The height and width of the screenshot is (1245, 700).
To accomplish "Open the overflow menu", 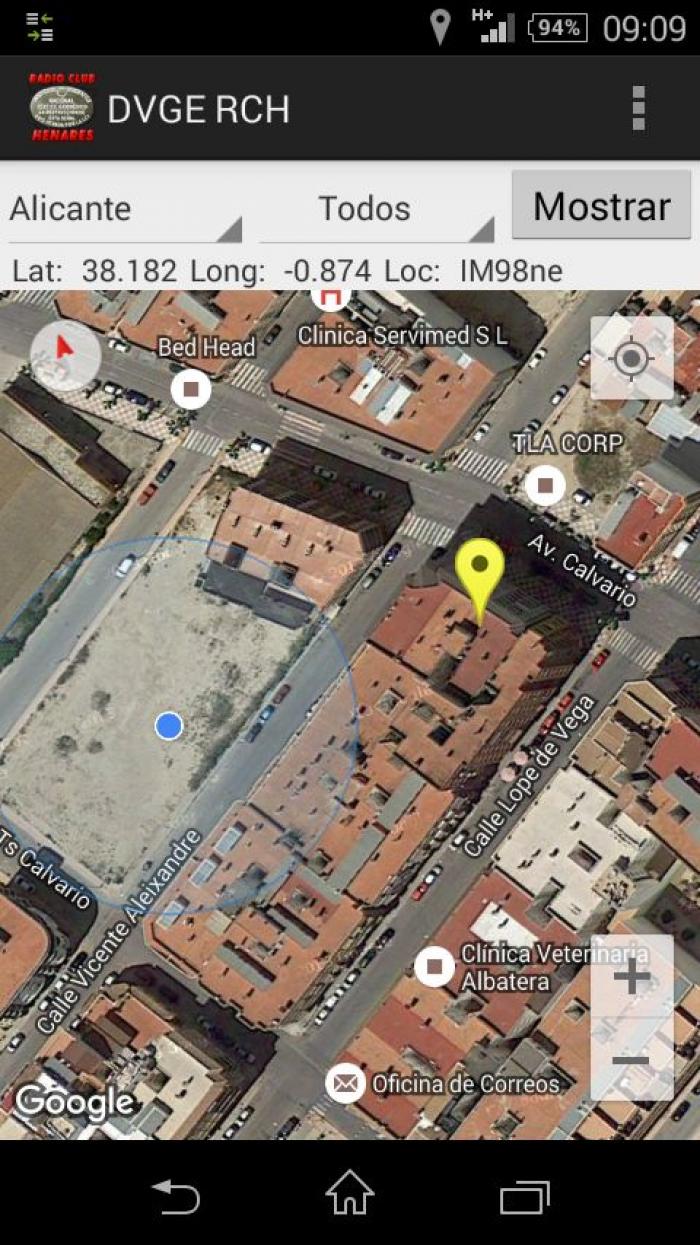I will 638,108.
